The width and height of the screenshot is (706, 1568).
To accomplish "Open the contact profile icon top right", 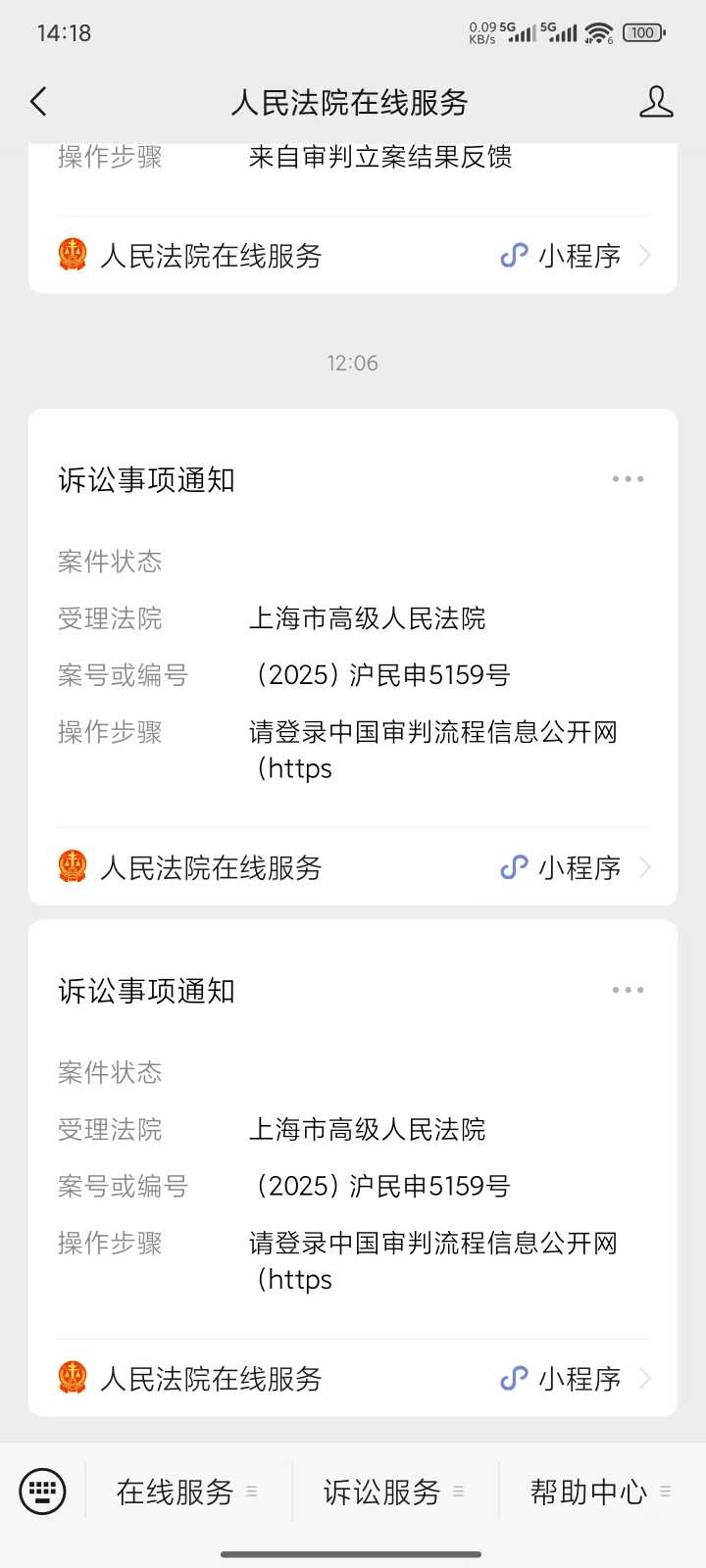I will coord(656,101).
